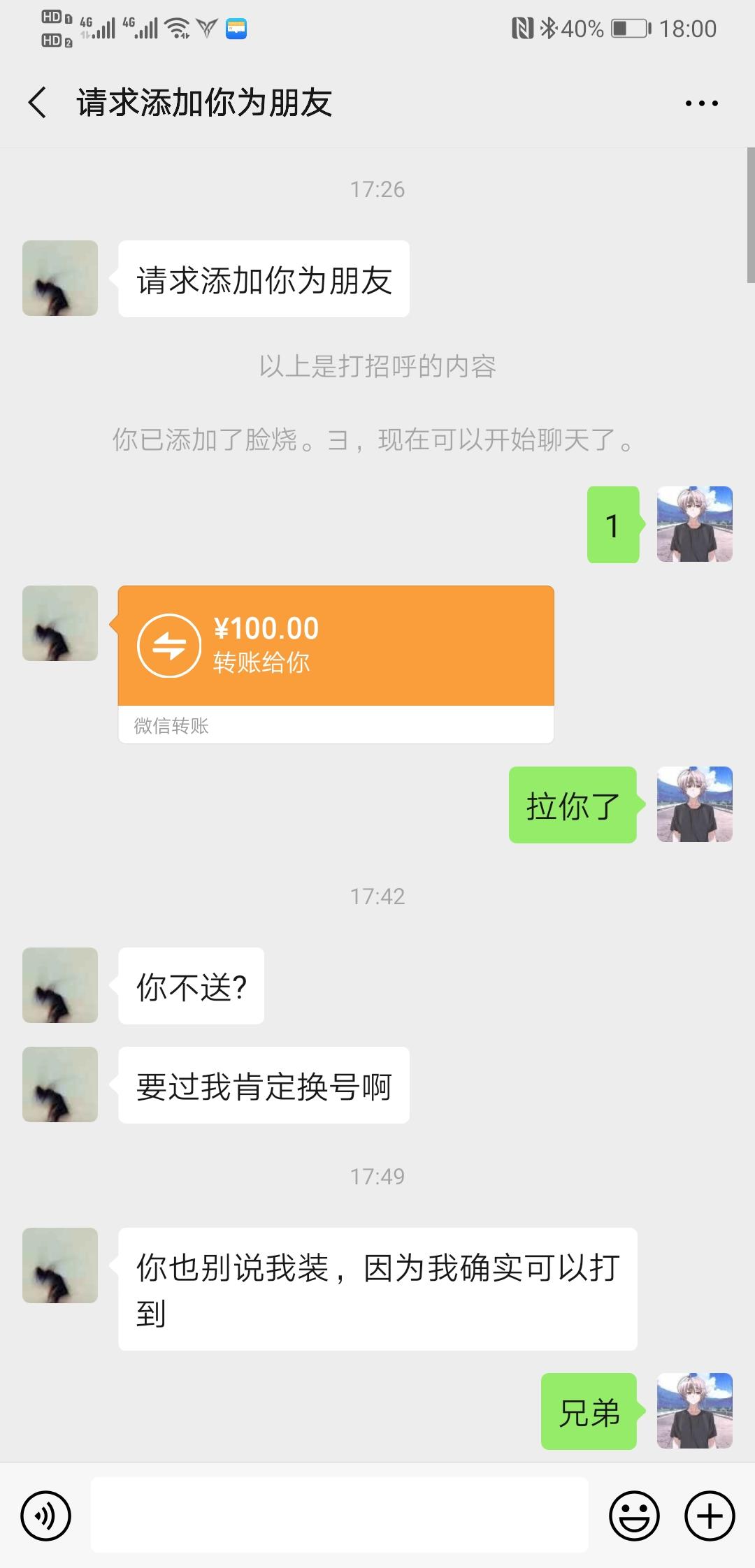
Task: Open own avatar beside 拉你了
Action: coord(694,804)
